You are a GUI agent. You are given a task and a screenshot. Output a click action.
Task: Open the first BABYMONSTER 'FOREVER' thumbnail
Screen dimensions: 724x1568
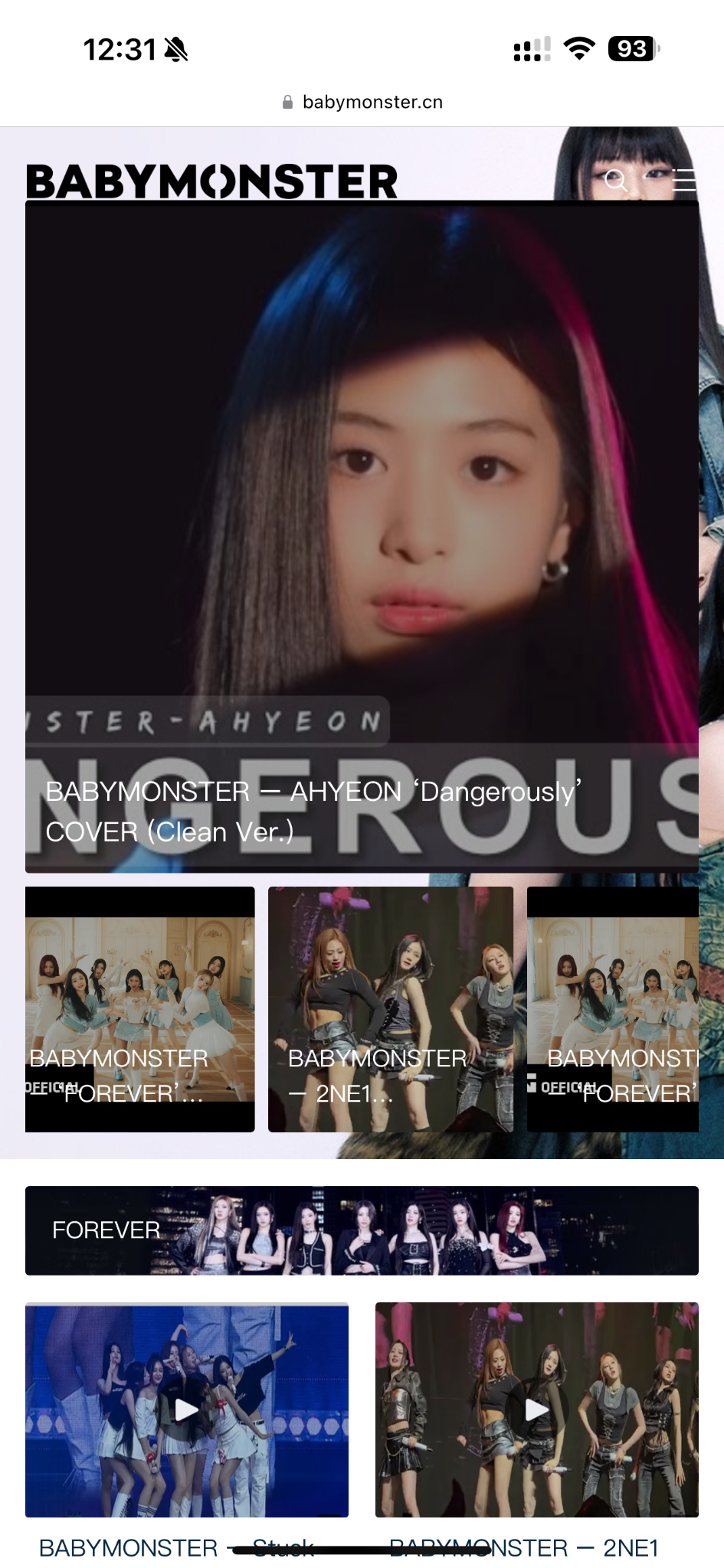coord(139,1009)
